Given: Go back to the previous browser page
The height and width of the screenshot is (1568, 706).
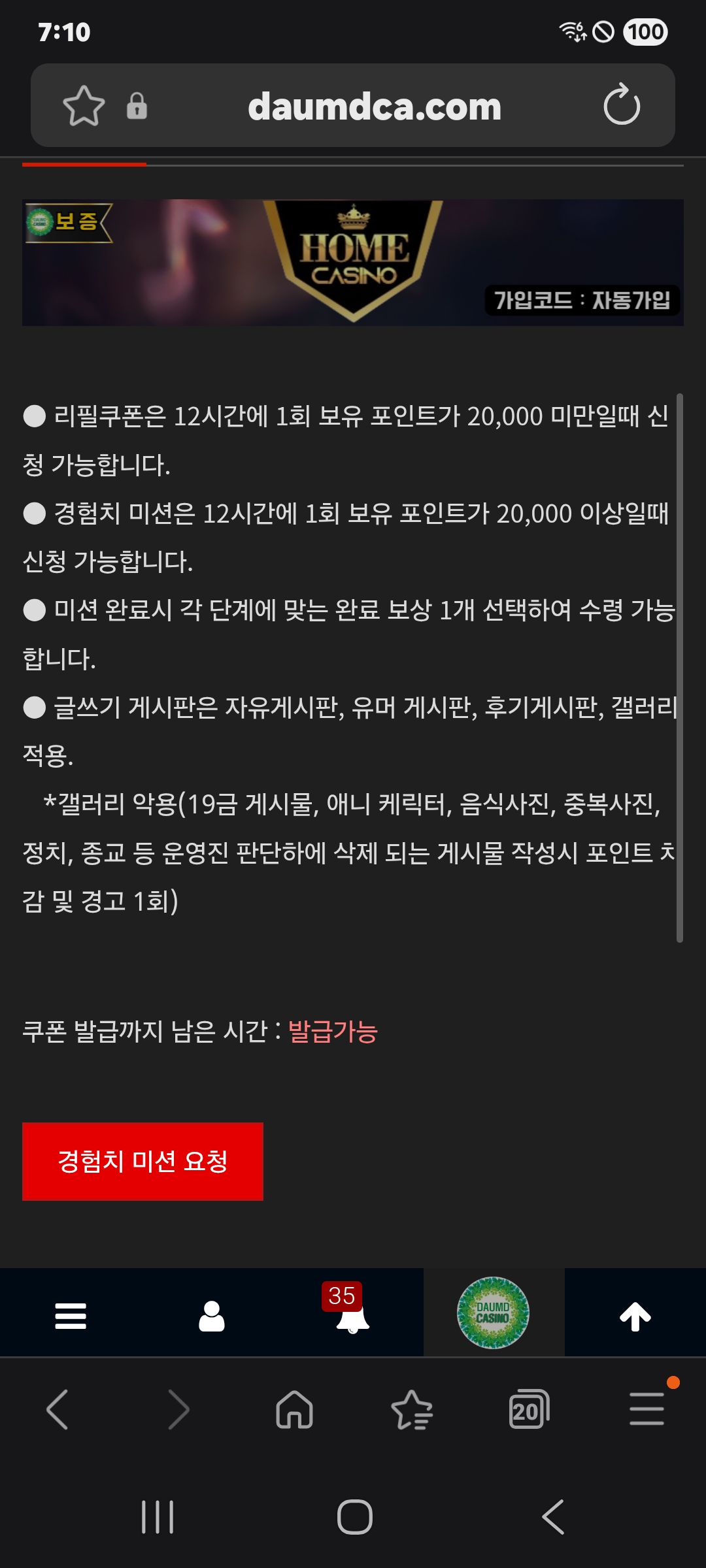Looking at the screenshot, I should [58, 1409].
